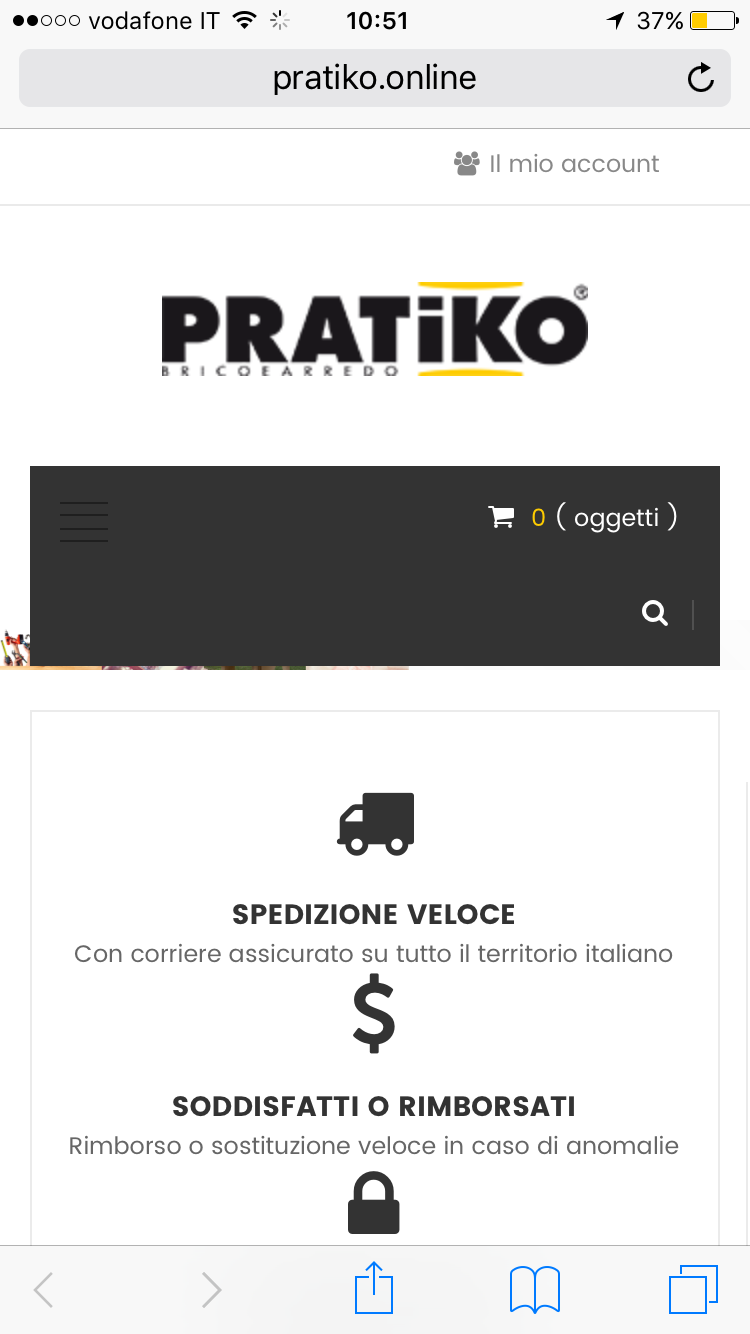Open the Il mio account link
The height and width of the screenshot is (1334, 750).
tap(557, 164)
